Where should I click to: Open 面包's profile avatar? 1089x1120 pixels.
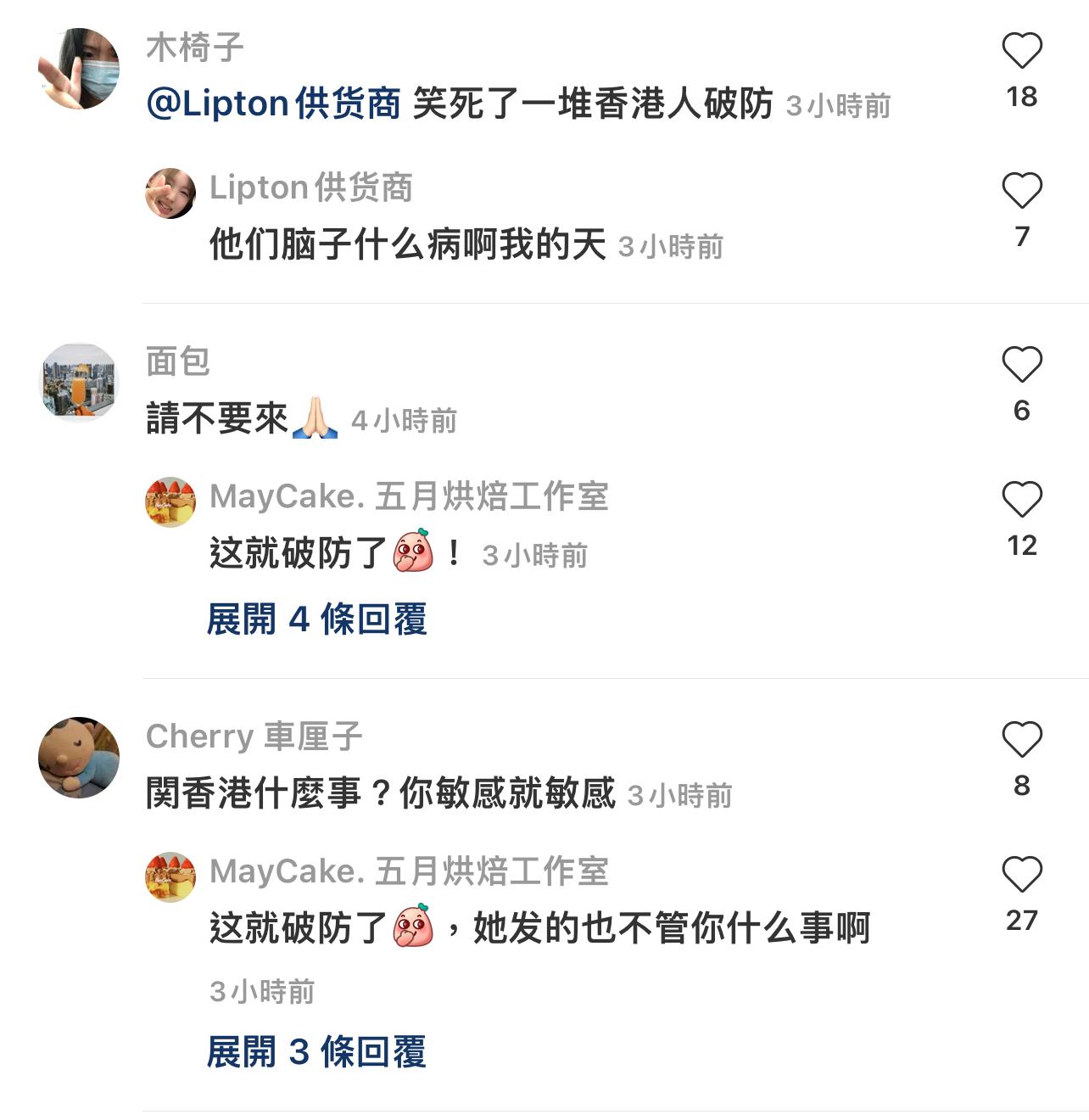coord(79,383)
